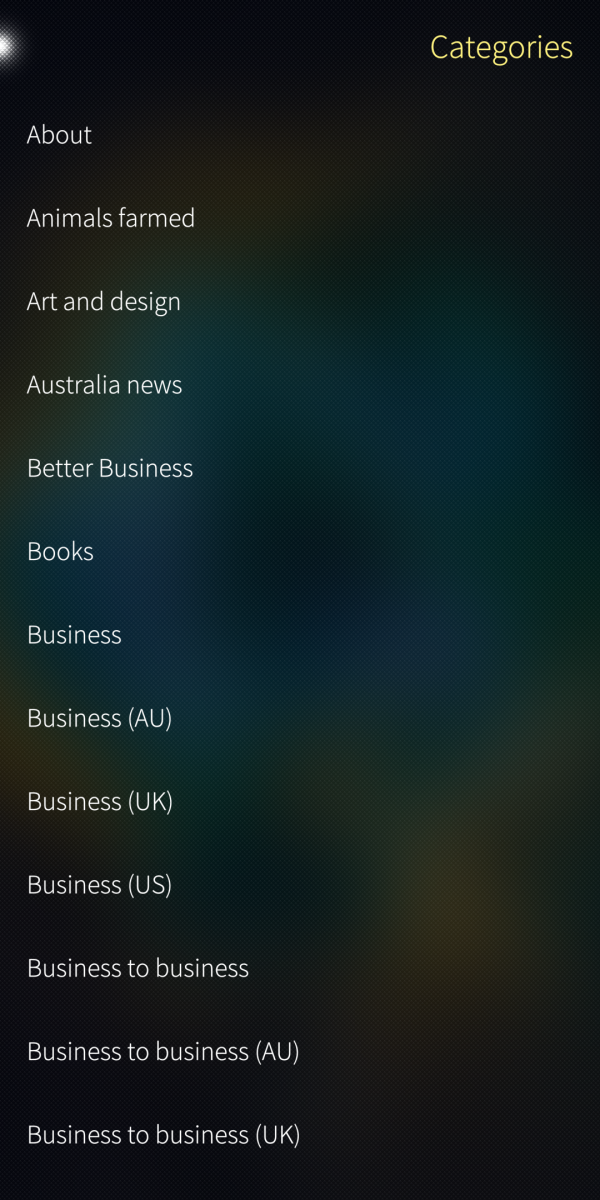Viewport: 600px width, 1200px height.
Task: Choose Business (AU) from the list
Action: pyautogui.click(x=100, y=718)
